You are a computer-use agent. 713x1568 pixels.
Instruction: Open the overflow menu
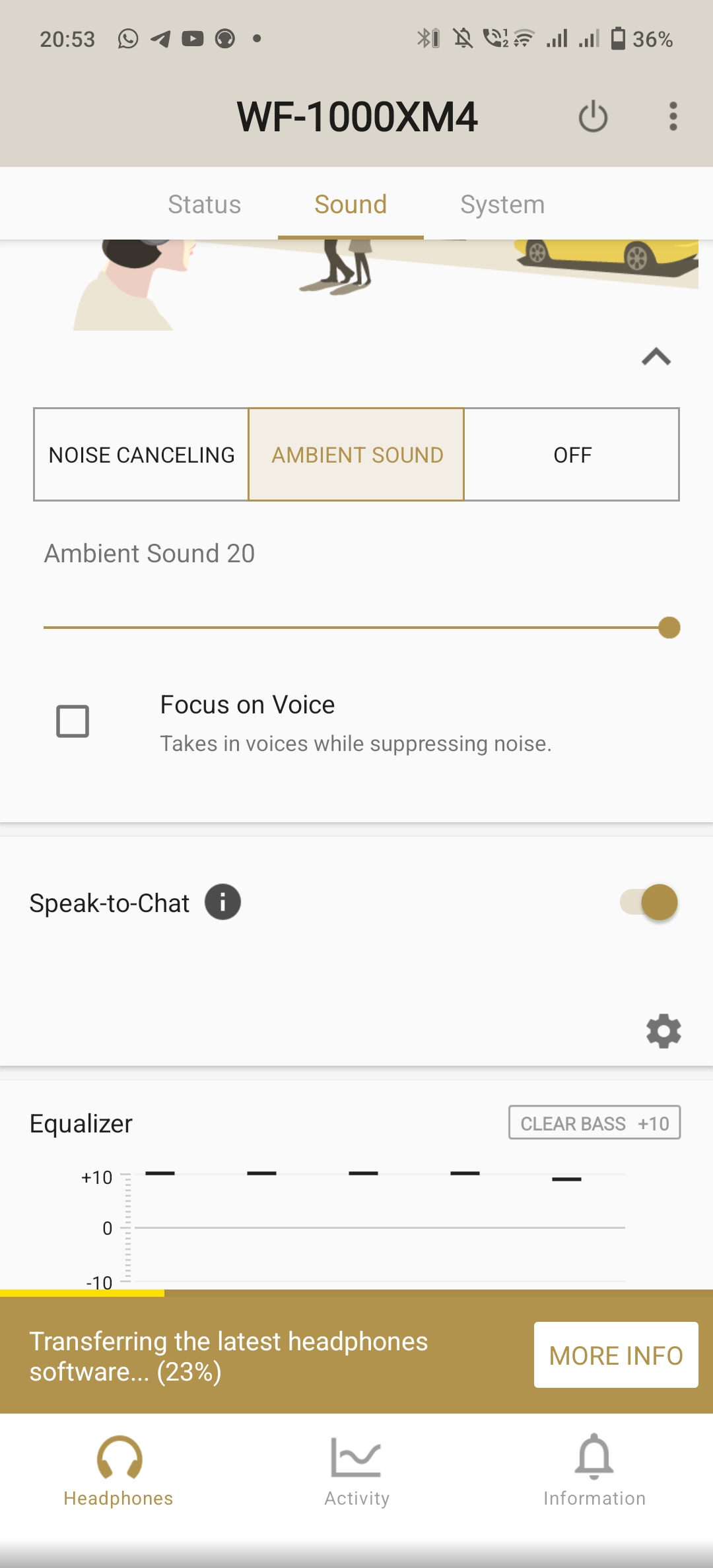673,117
